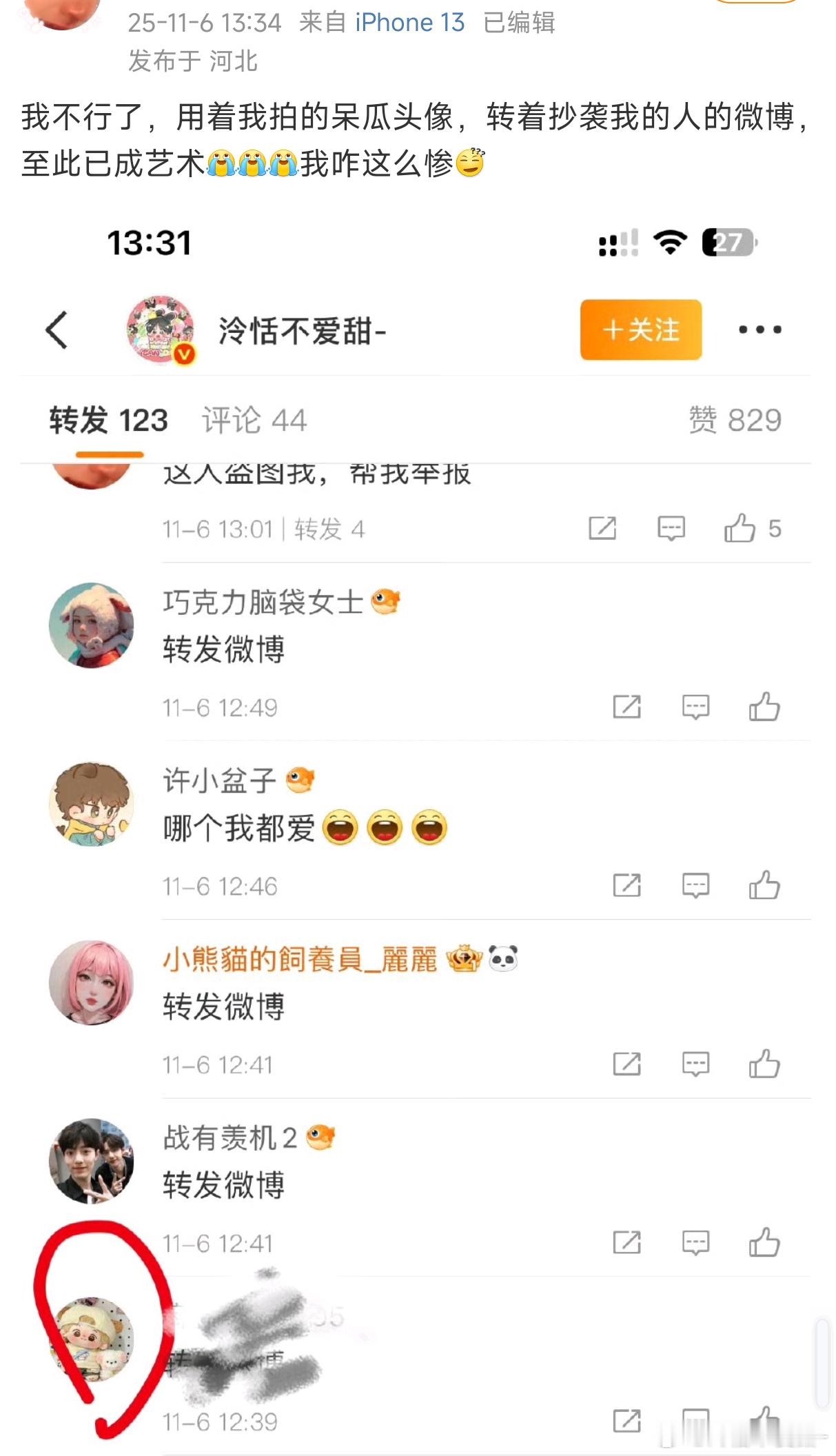This screenshot has height=1456, width=836.
Task: Click the Wi-Fi icon in the status bar
Action: click(x=671, y=241)
